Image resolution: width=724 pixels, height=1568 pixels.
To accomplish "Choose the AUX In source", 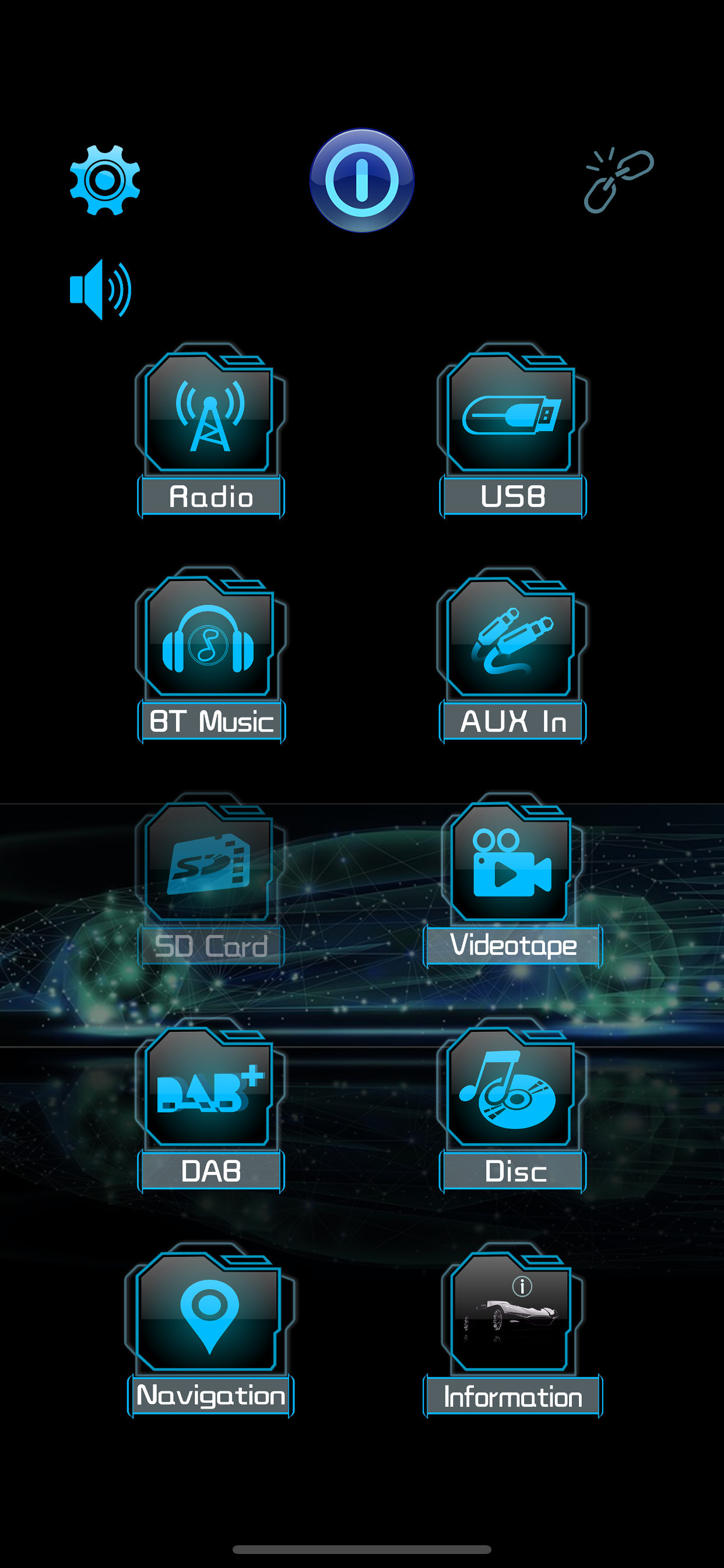I will click(512, 655).
